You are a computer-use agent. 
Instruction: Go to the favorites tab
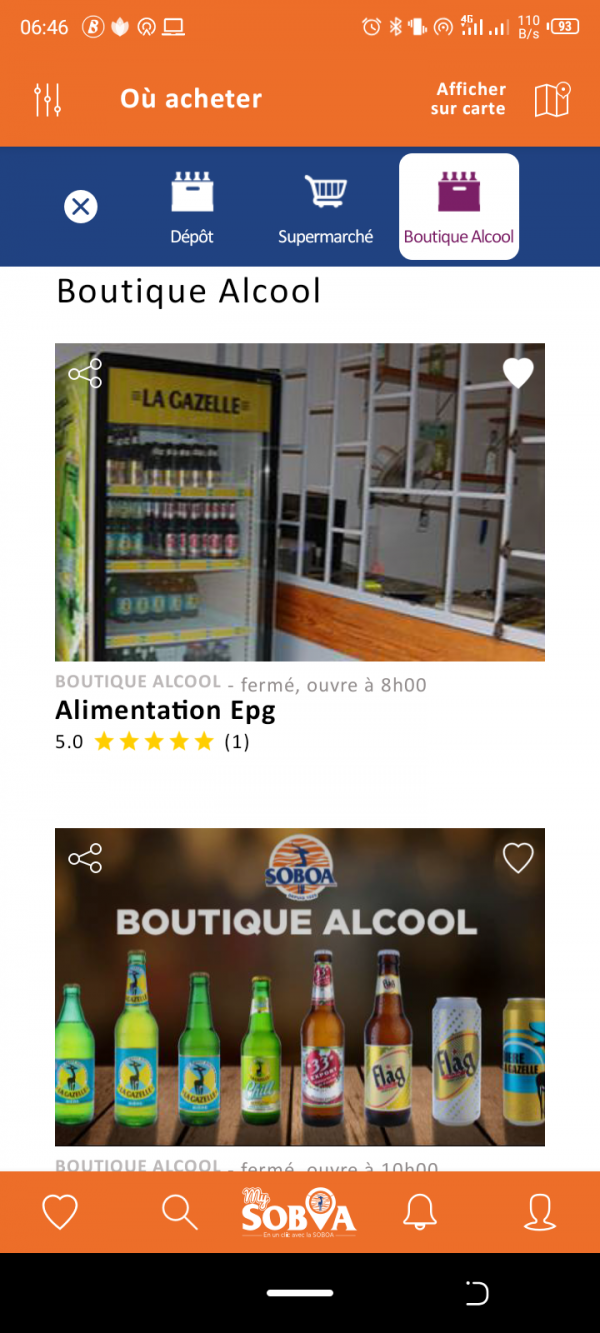[x=60, y=1212]
